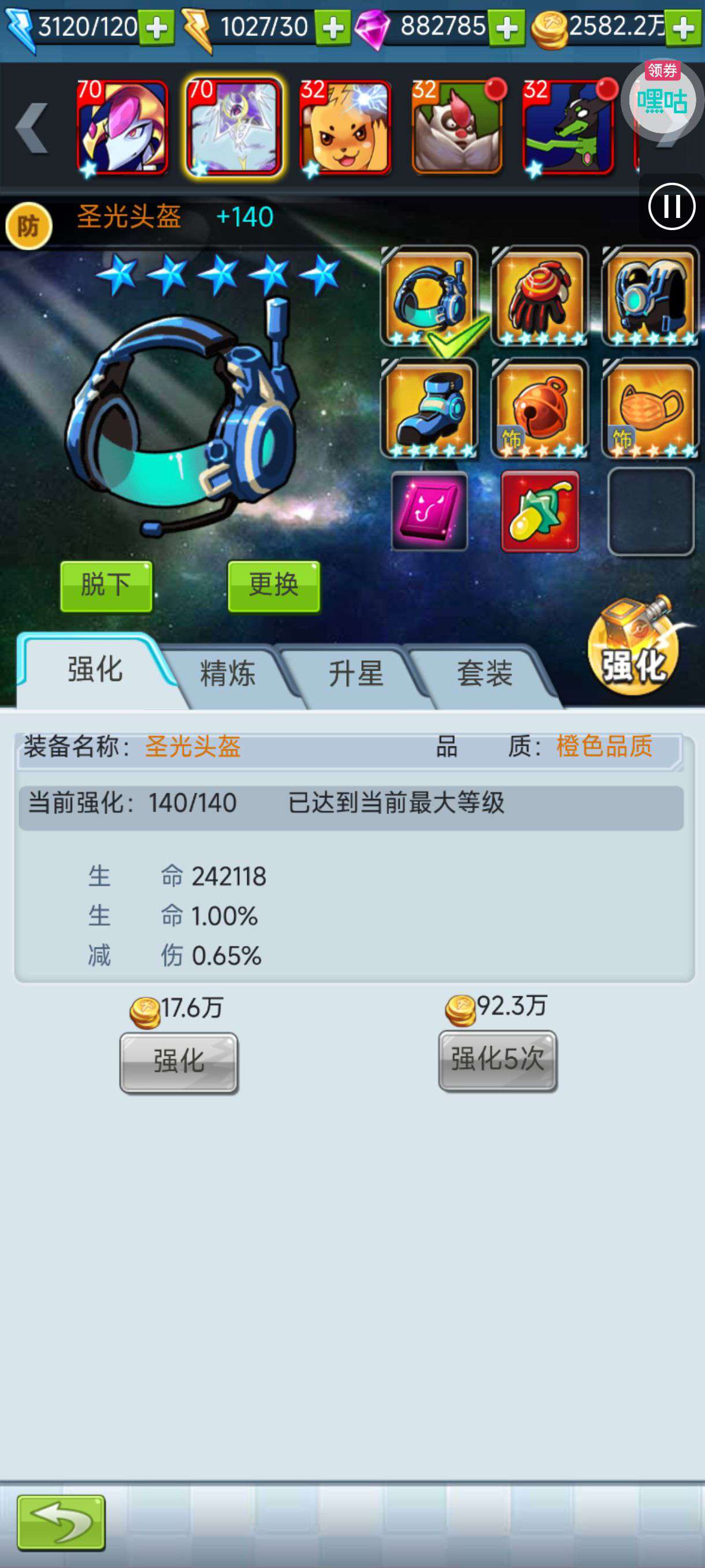This screenshot has width=705, height=1568.
Task: Open the pink book item slot
Action: tap(429, 511)
